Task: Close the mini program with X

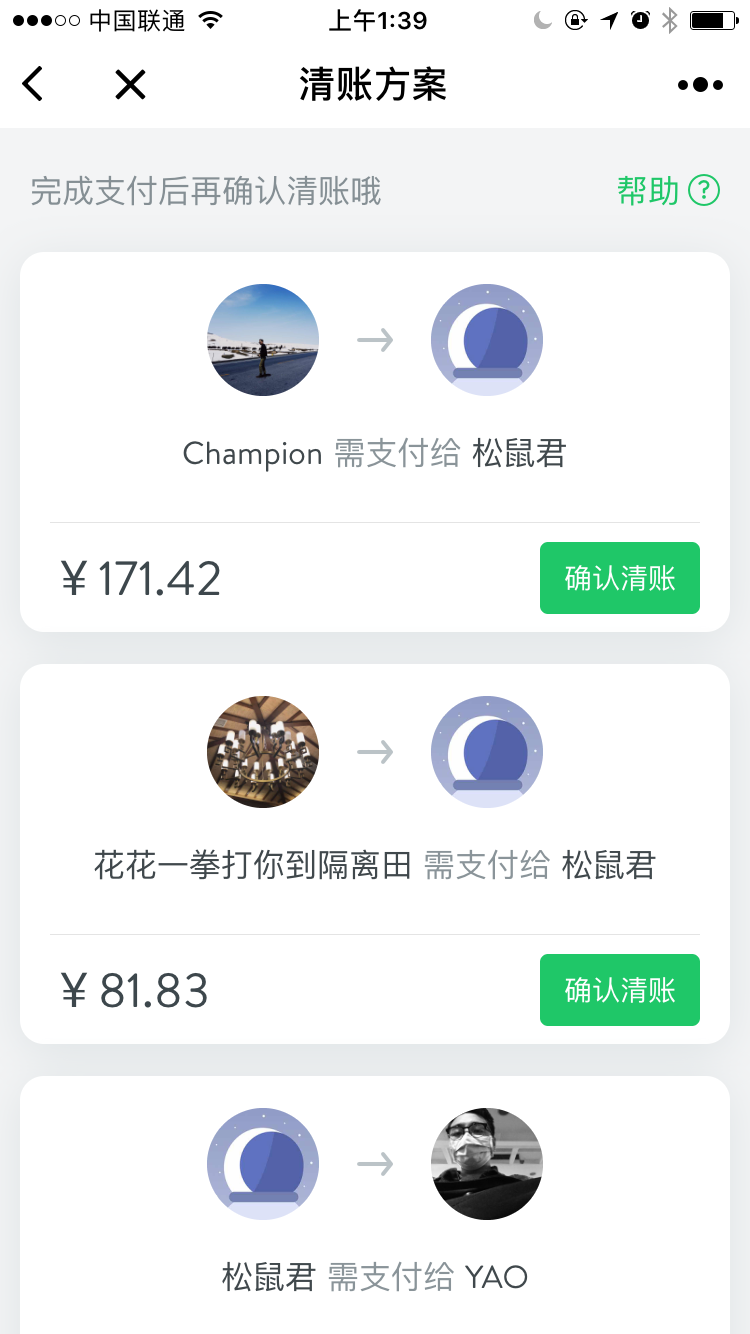Action: 130,85
